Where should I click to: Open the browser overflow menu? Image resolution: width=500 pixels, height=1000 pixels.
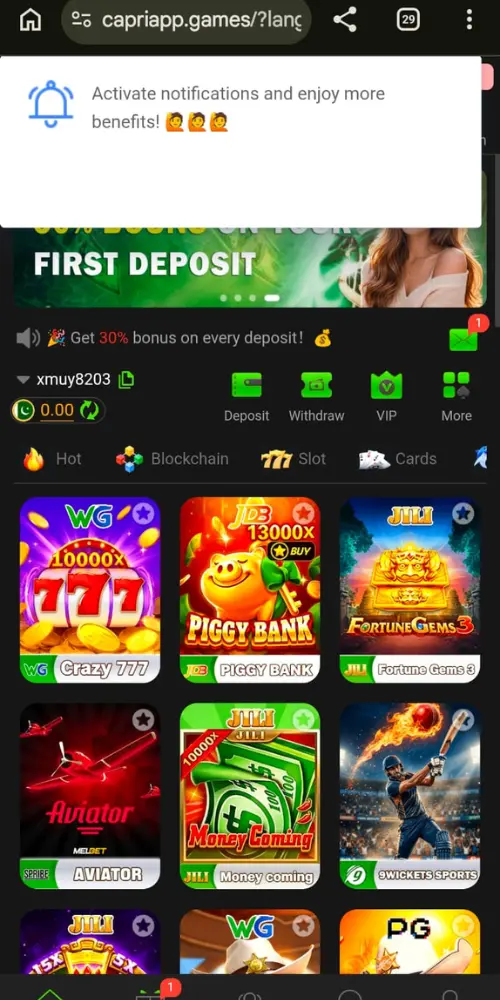click(x=469, y=20)
